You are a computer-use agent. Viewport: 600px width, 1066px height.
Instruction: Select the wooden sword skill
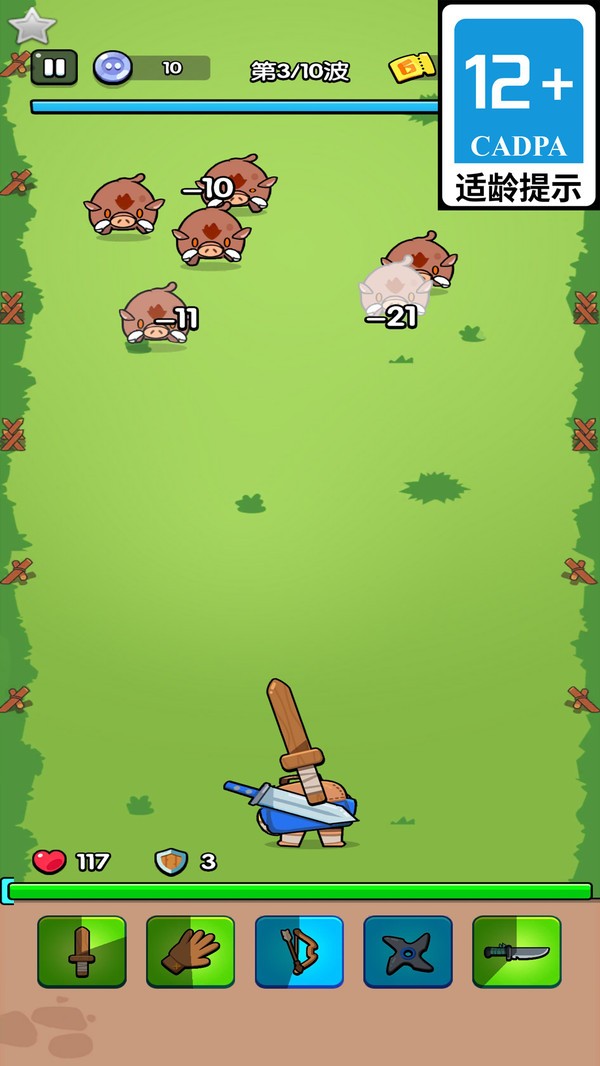[82, 951]
